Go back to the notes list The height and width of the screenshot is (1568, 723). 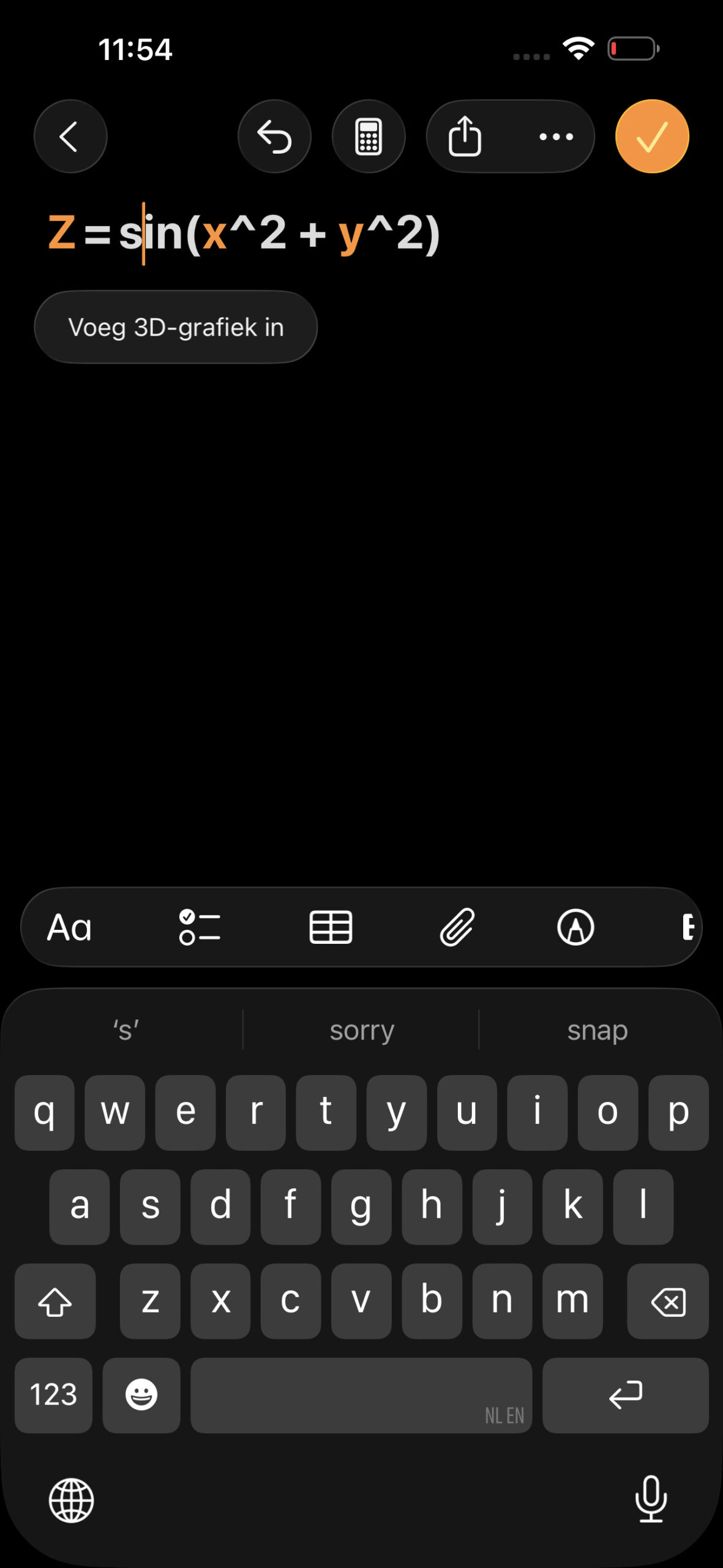click(70, 136)
